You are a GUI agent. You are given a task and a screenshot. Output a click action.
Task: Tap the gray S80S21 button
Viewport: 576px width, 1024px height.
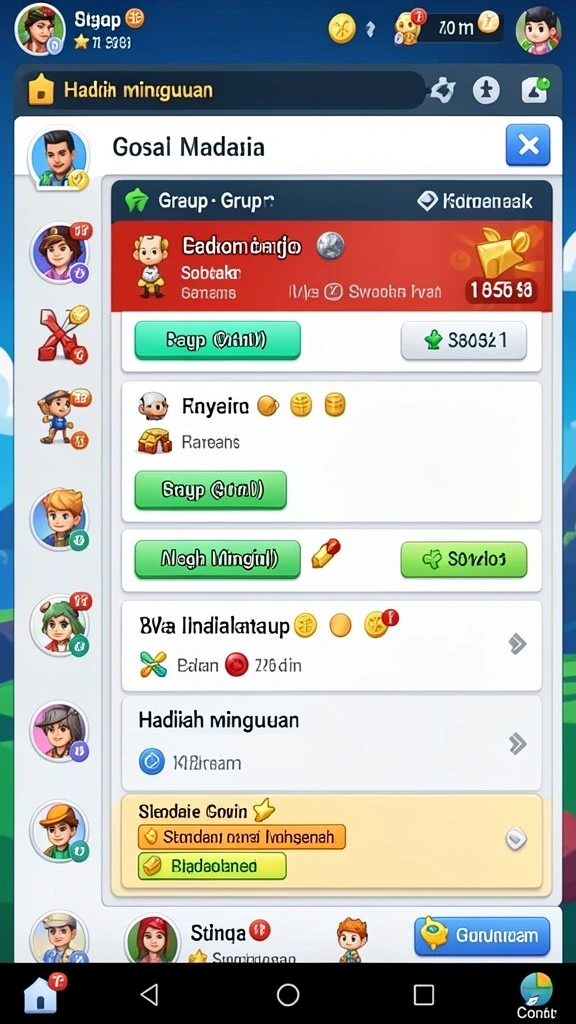coord(464,340)
